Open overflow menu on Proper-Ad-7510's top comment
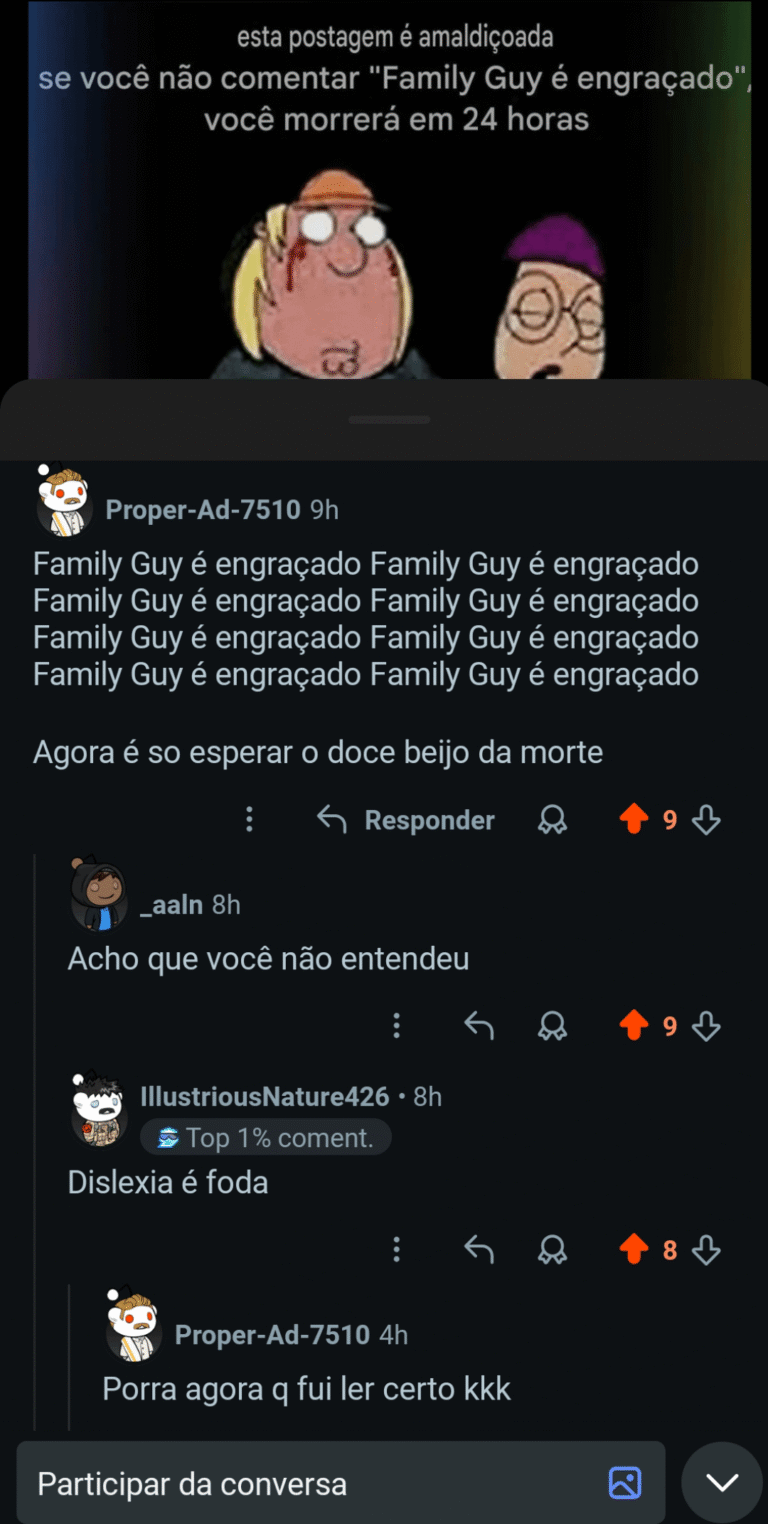This screenshot has width=768, height=1524. (x=249, y=821)
